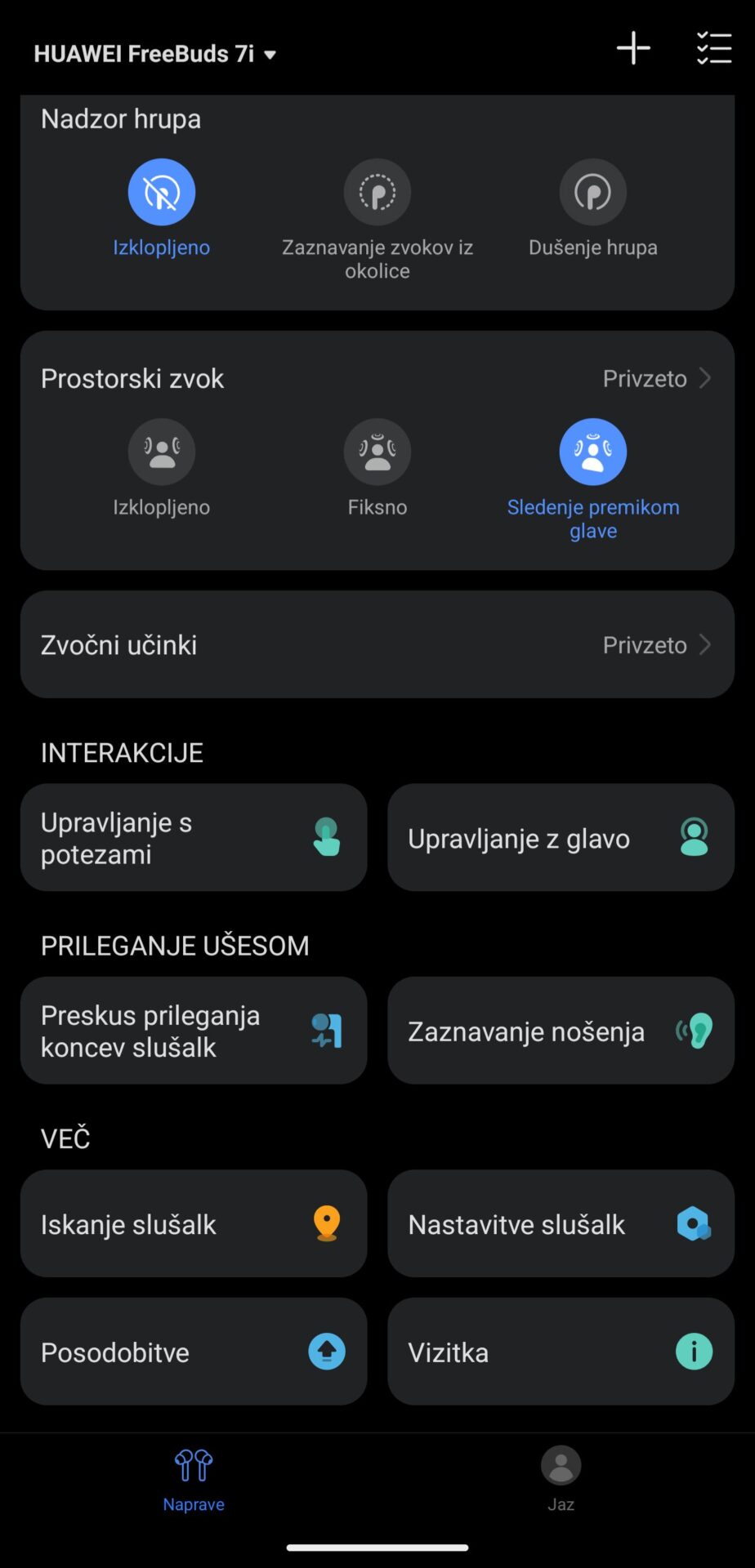Screen dimensions: 755x1568
Task: Open Nastavitve slušalk settings icon
Action: click(x=694, y=1223)
